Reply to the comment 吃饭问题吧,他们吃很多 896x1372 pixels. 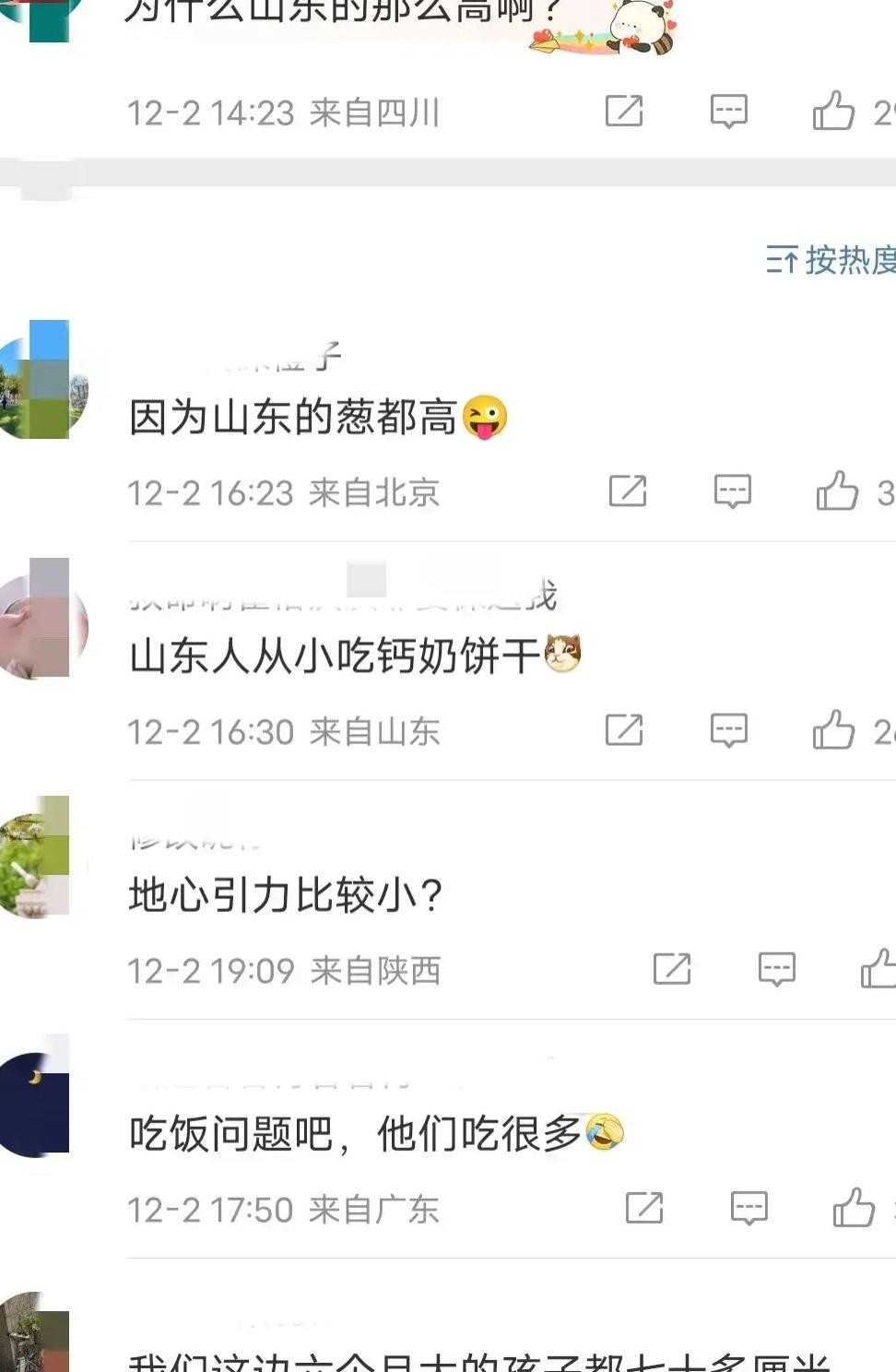click(x=749, y=1208)
